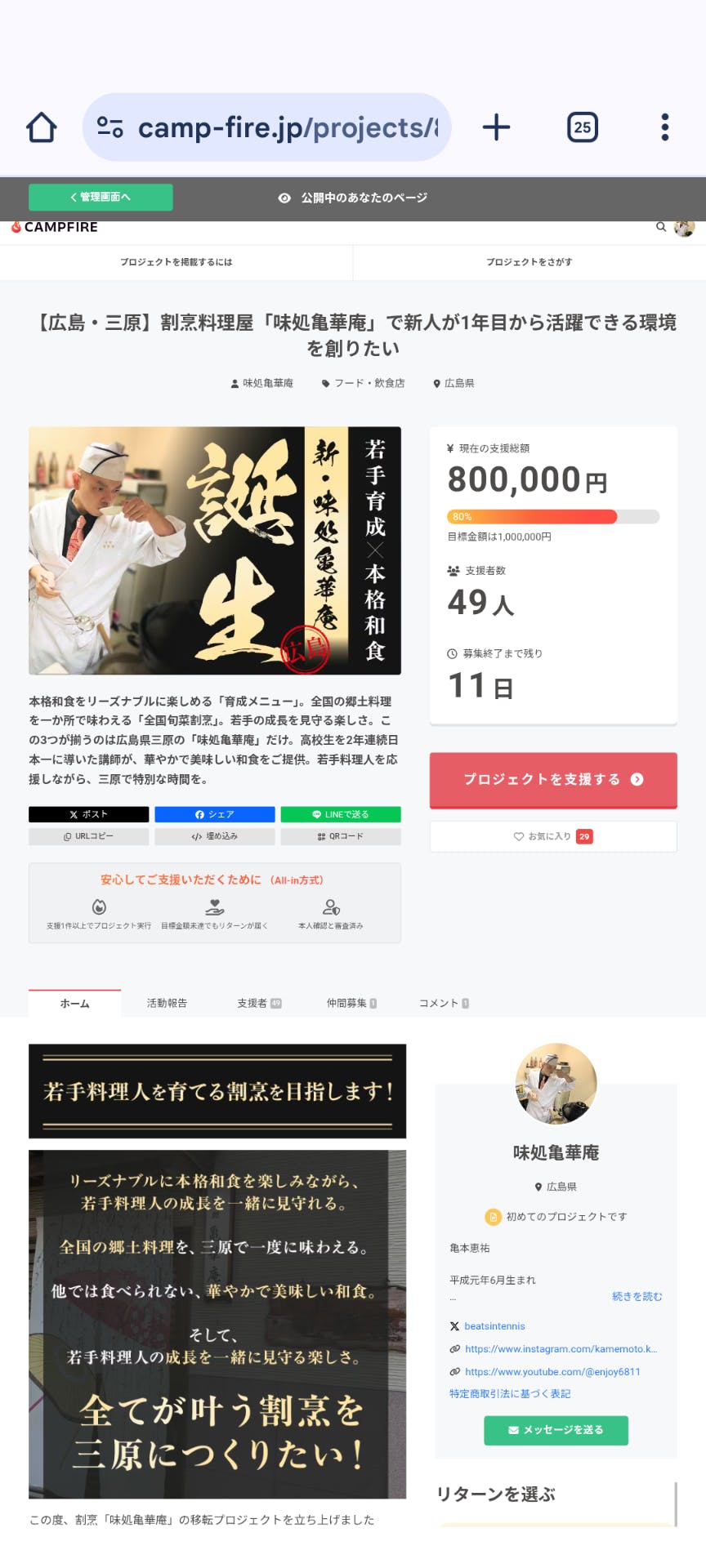The height and width of the screenshot is (1568, 706).
Task: Open the tab switcher showing 25
Action: click(x=582, y=127)
